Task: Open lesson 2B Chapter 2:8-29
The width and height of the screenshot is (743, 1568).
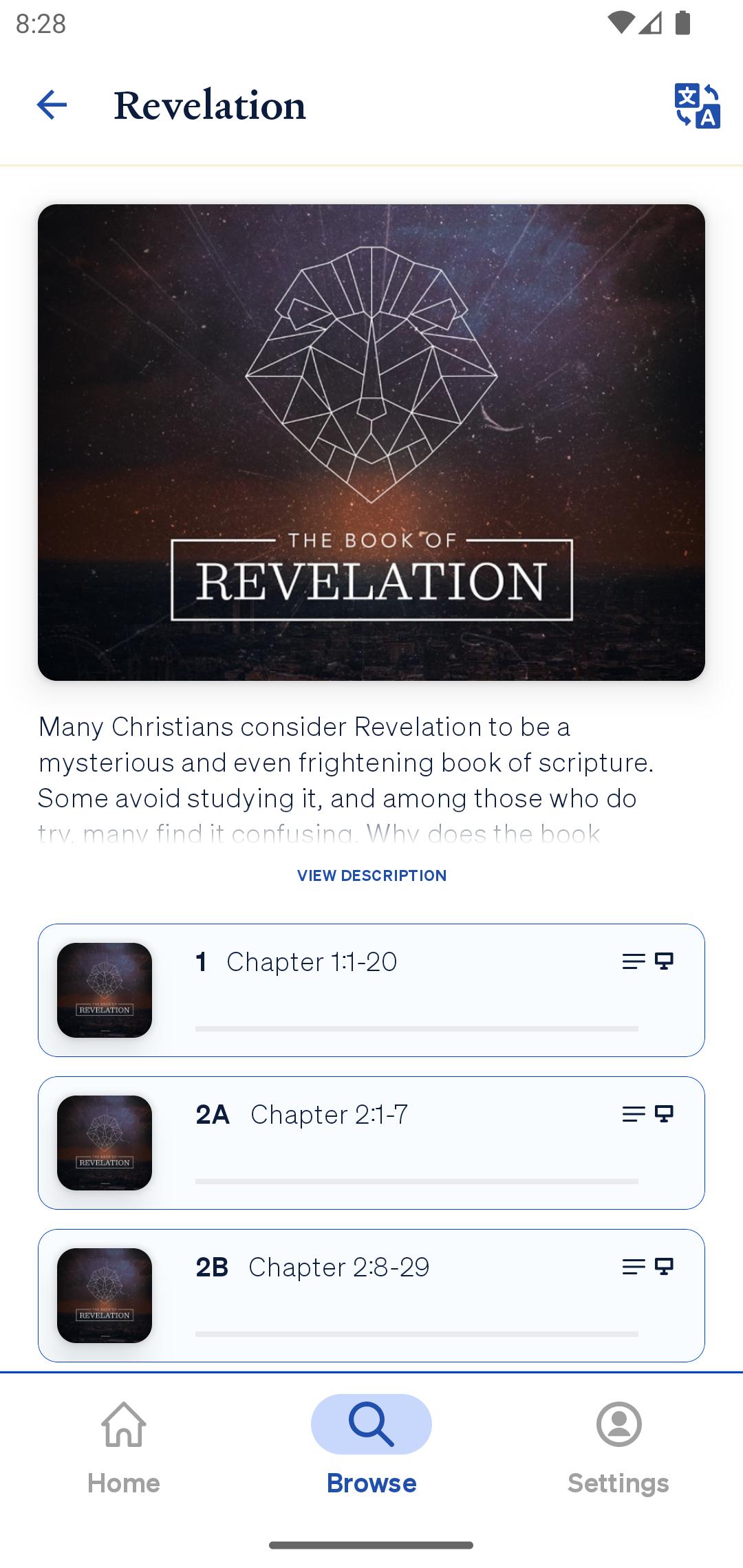Action: point(371,1295)
